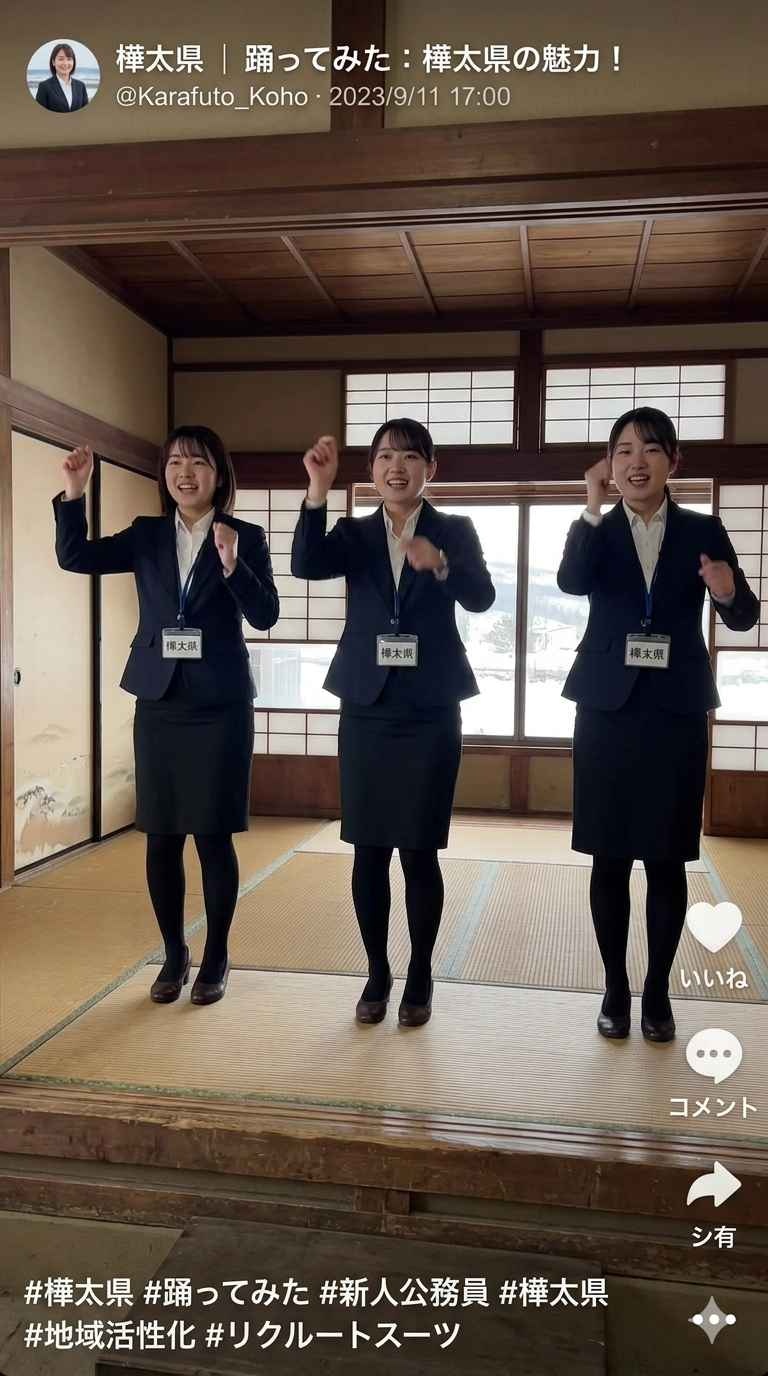Open the 樺太県 profile avatar
Image resolution: width=768 pixels, height=1376 pixels.
click(63, 76)
